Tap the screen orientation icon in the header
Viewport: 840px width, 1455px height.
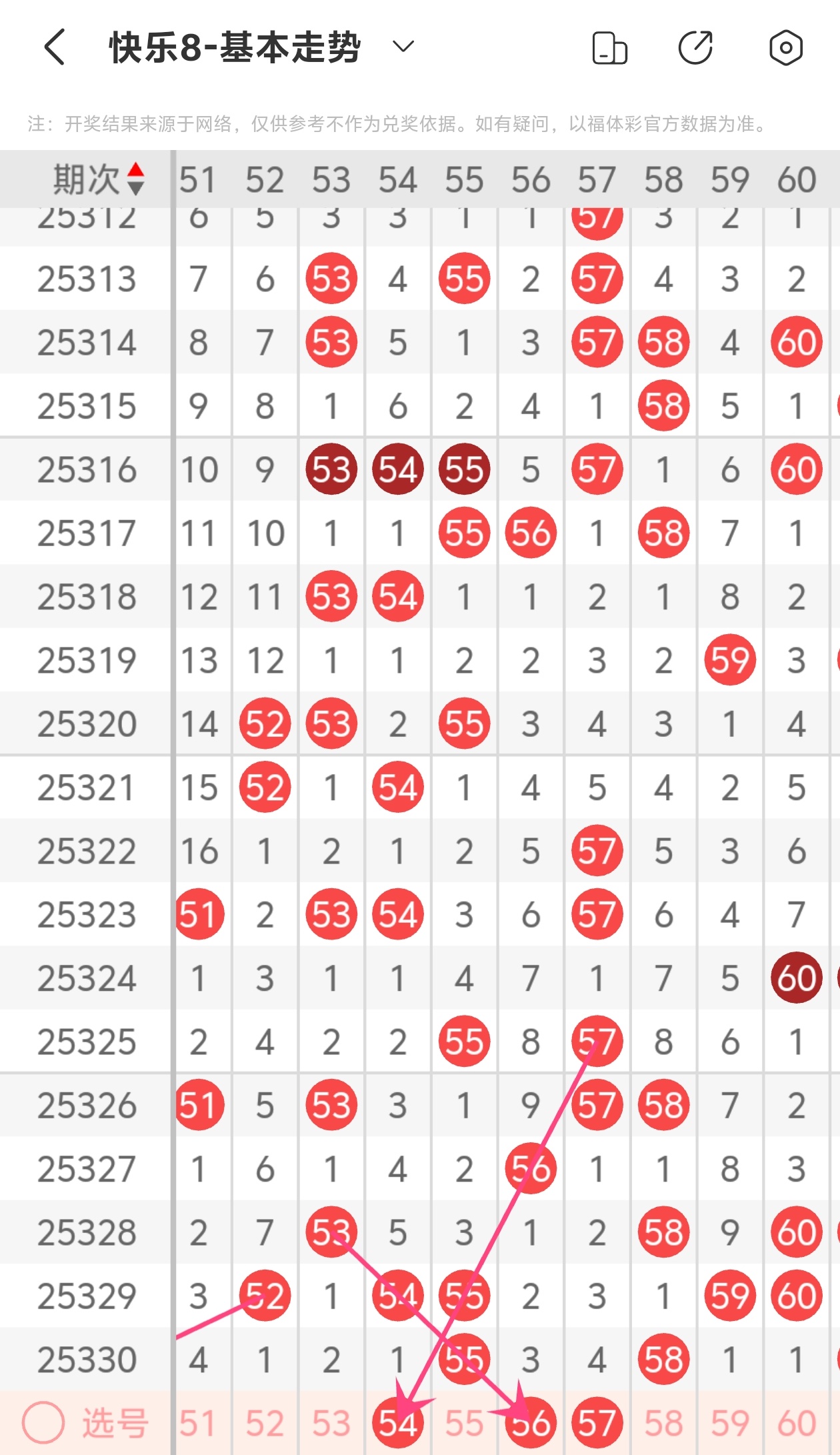(609, 48)
